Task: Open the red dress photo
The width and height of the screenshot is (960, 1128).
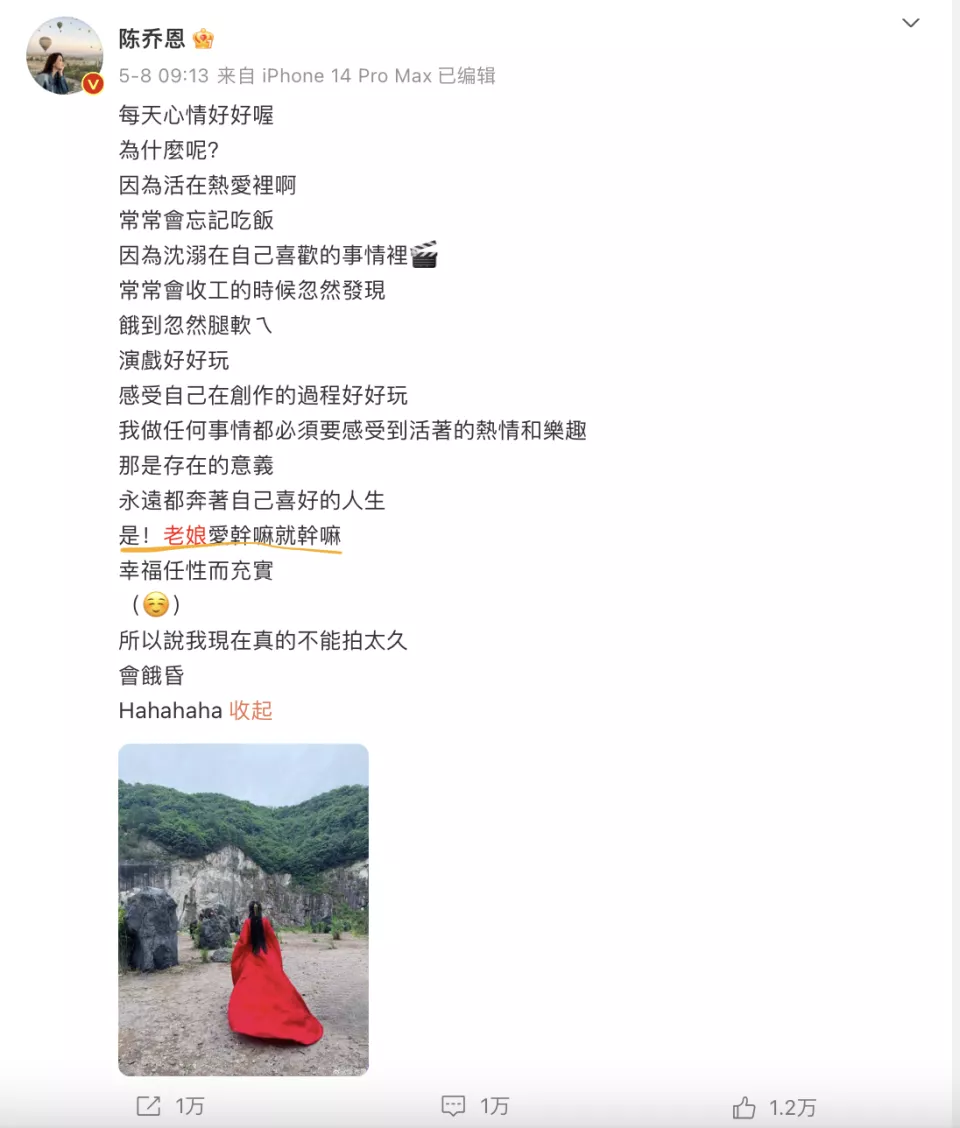Action: pyautogui.click(x=243, y=909)
